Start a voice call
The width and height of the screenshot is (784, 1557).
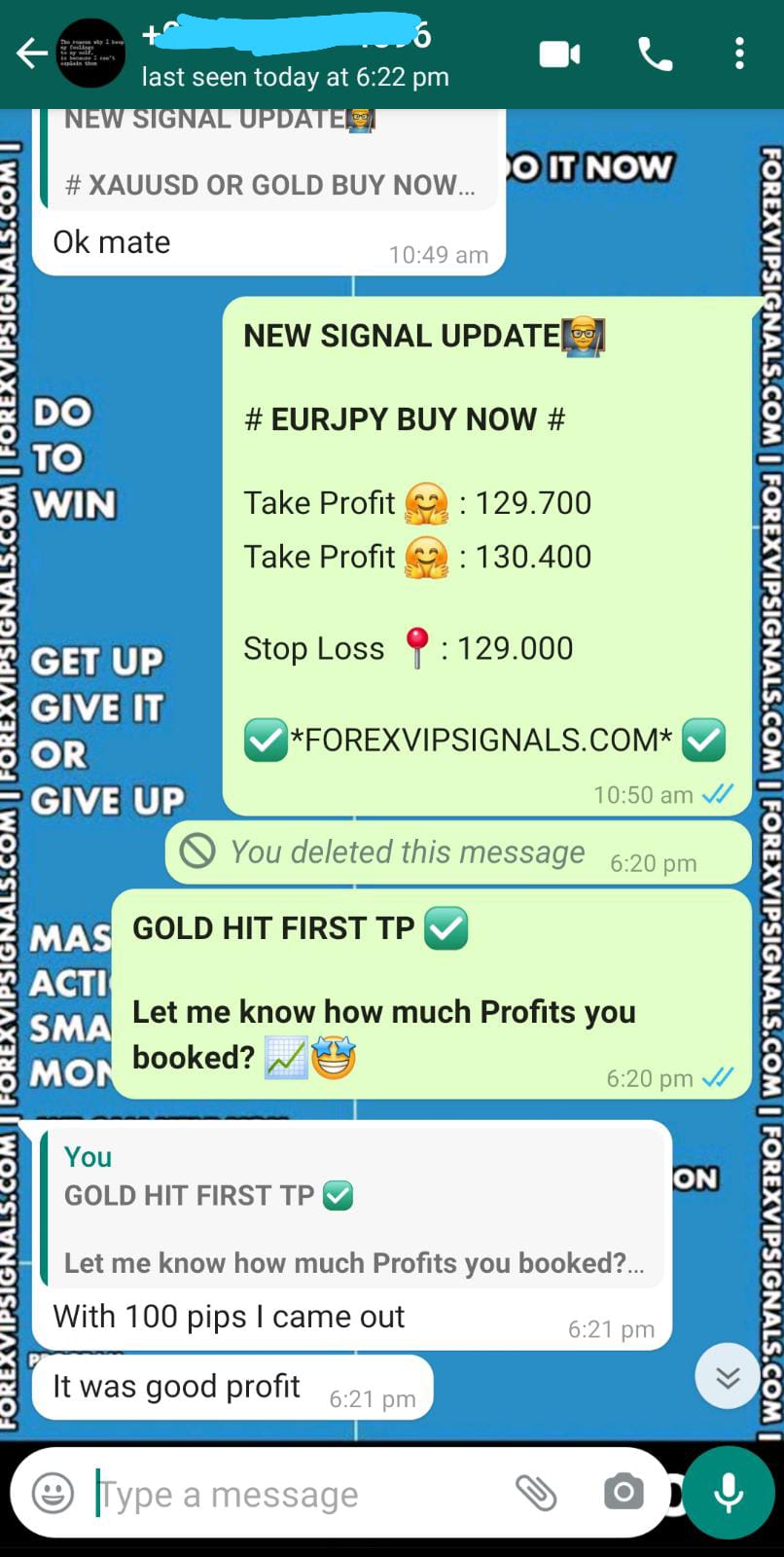pyautogui.click(x=655, y=54)
